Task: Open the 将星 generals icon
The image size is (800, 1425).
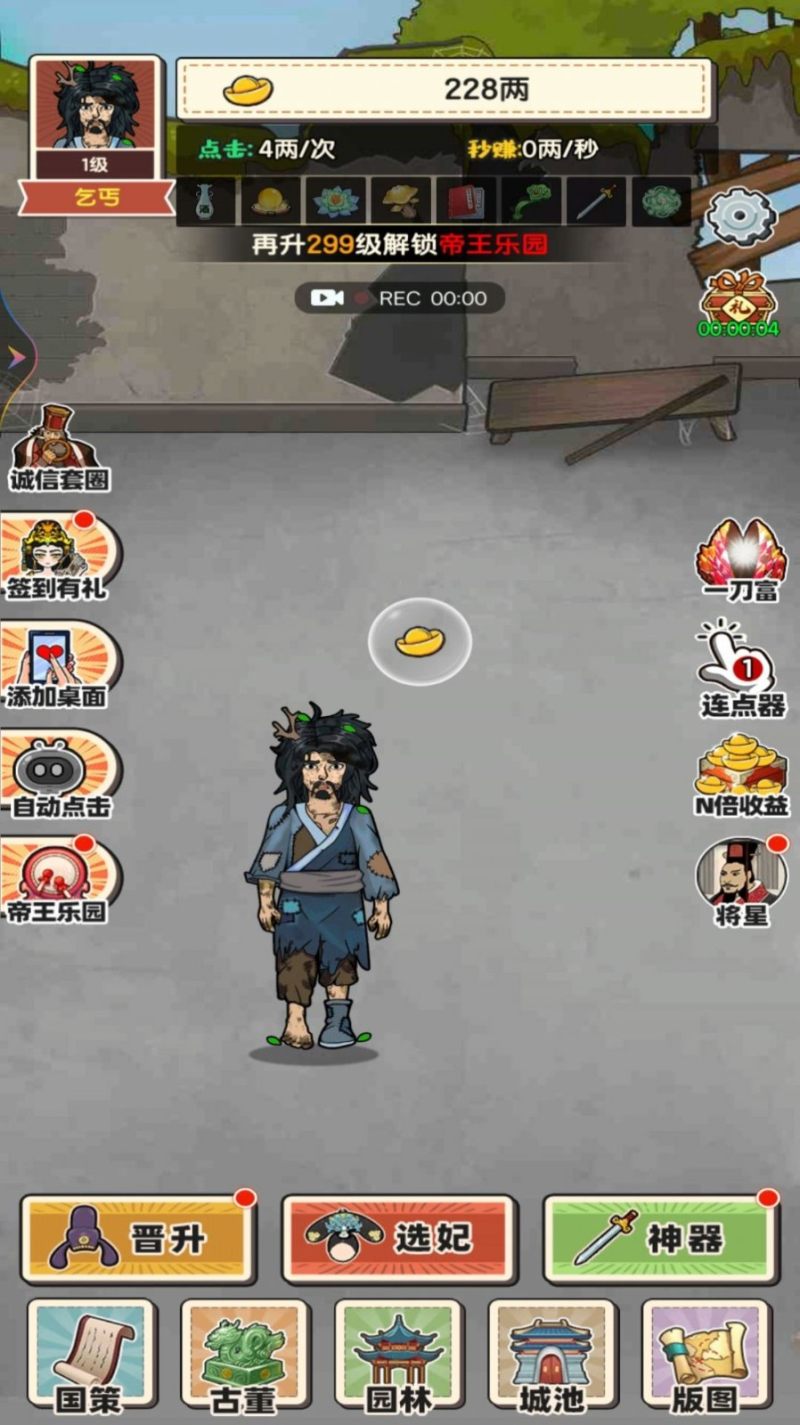Action: click(x=741, y=881)
